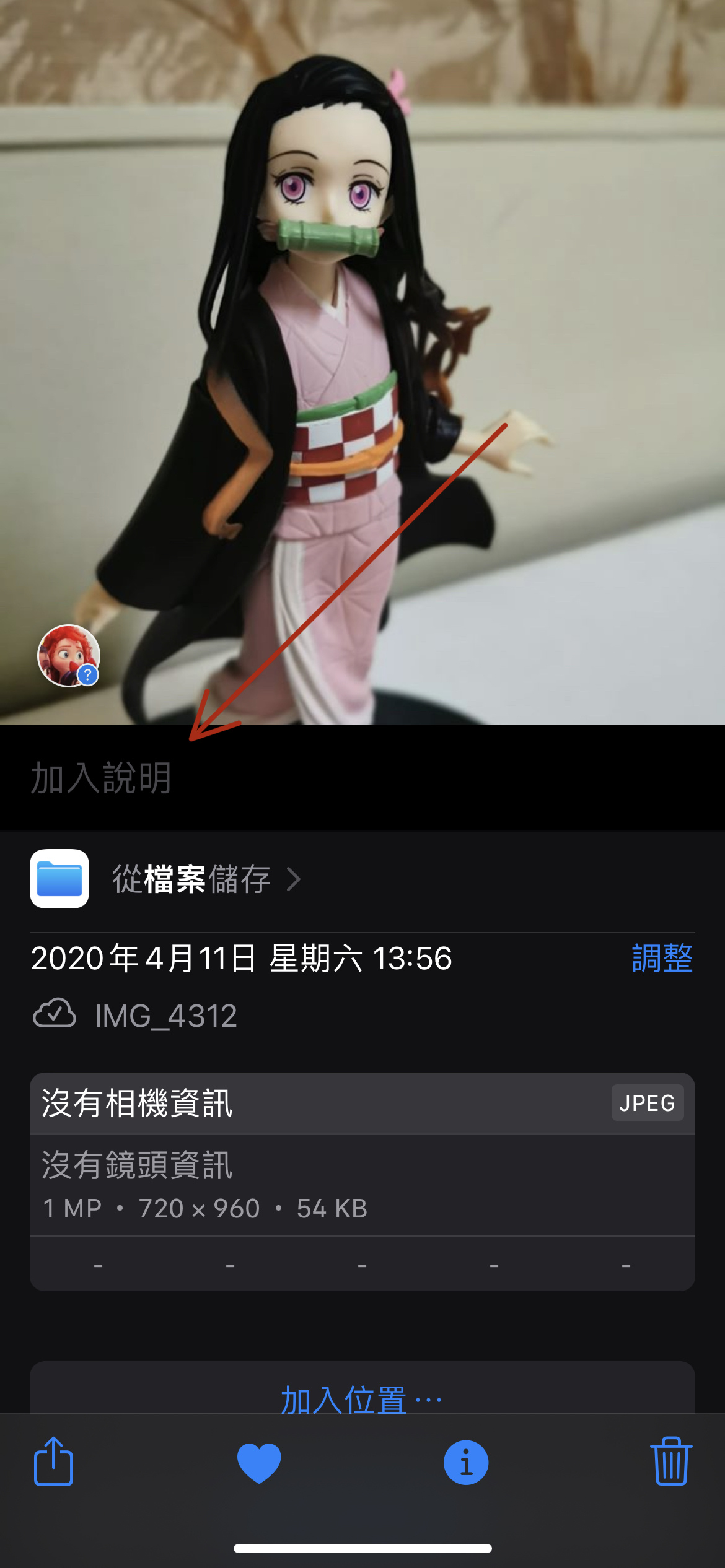Tap 加入位置 to add a location
725x1568 pixels.
click(362, 1398)
